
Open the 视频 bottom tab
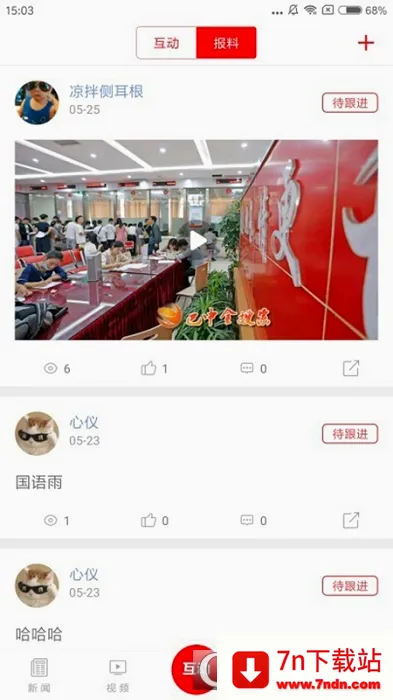point(117,675)
